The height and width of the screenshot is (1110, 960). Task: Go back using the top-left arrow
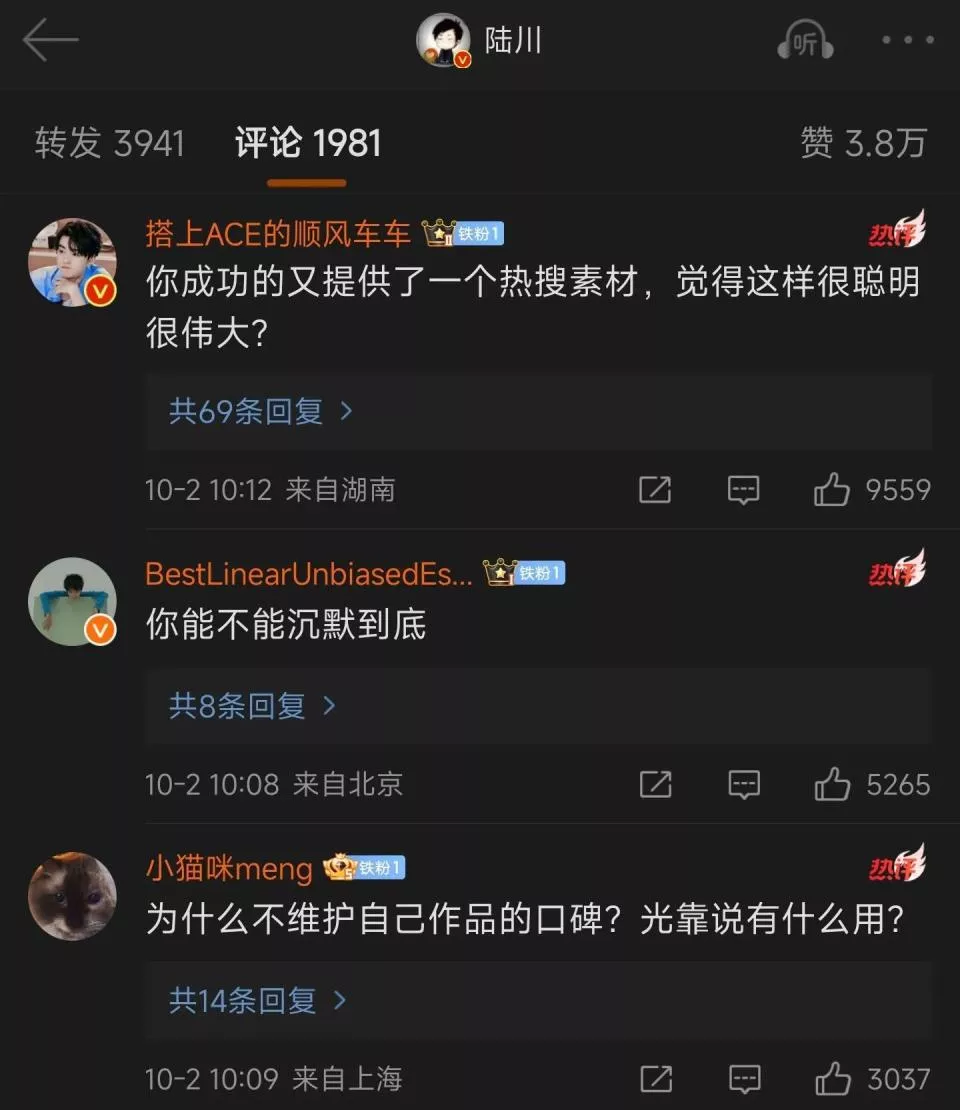click(x=51, y=42)
